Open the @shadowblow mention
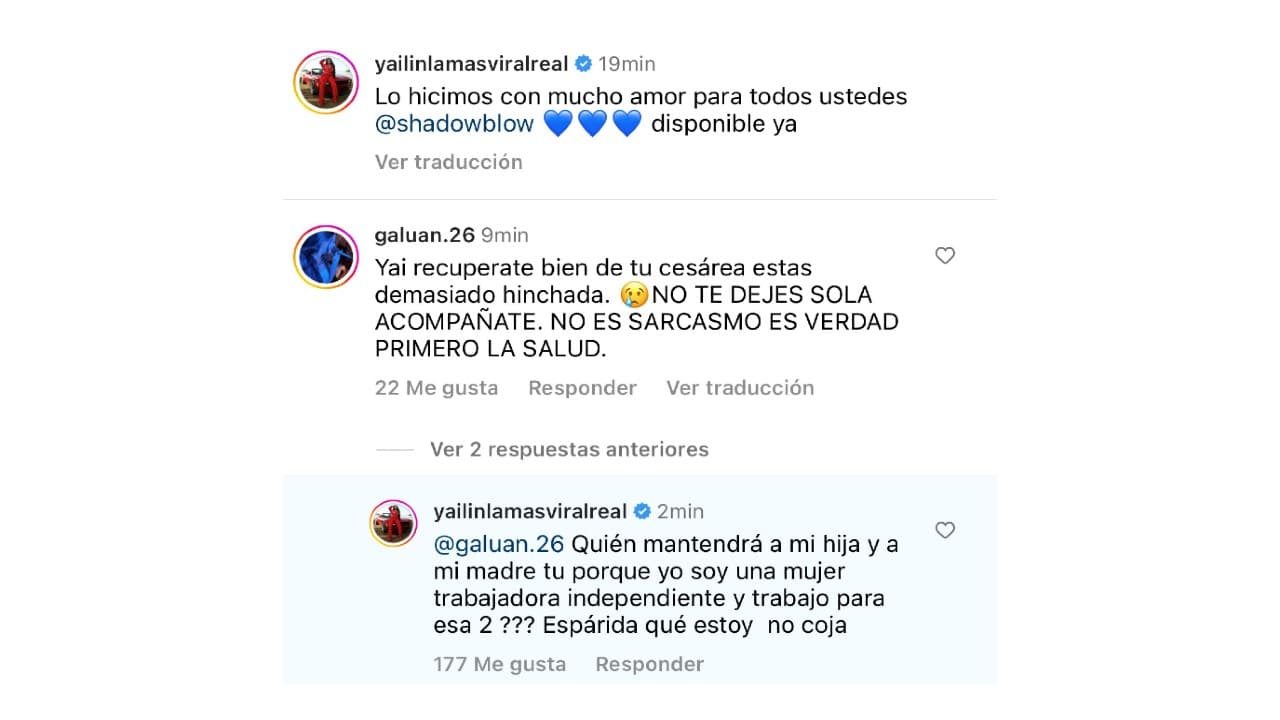This screenshot has height=720, width=1280. (454, 126)
